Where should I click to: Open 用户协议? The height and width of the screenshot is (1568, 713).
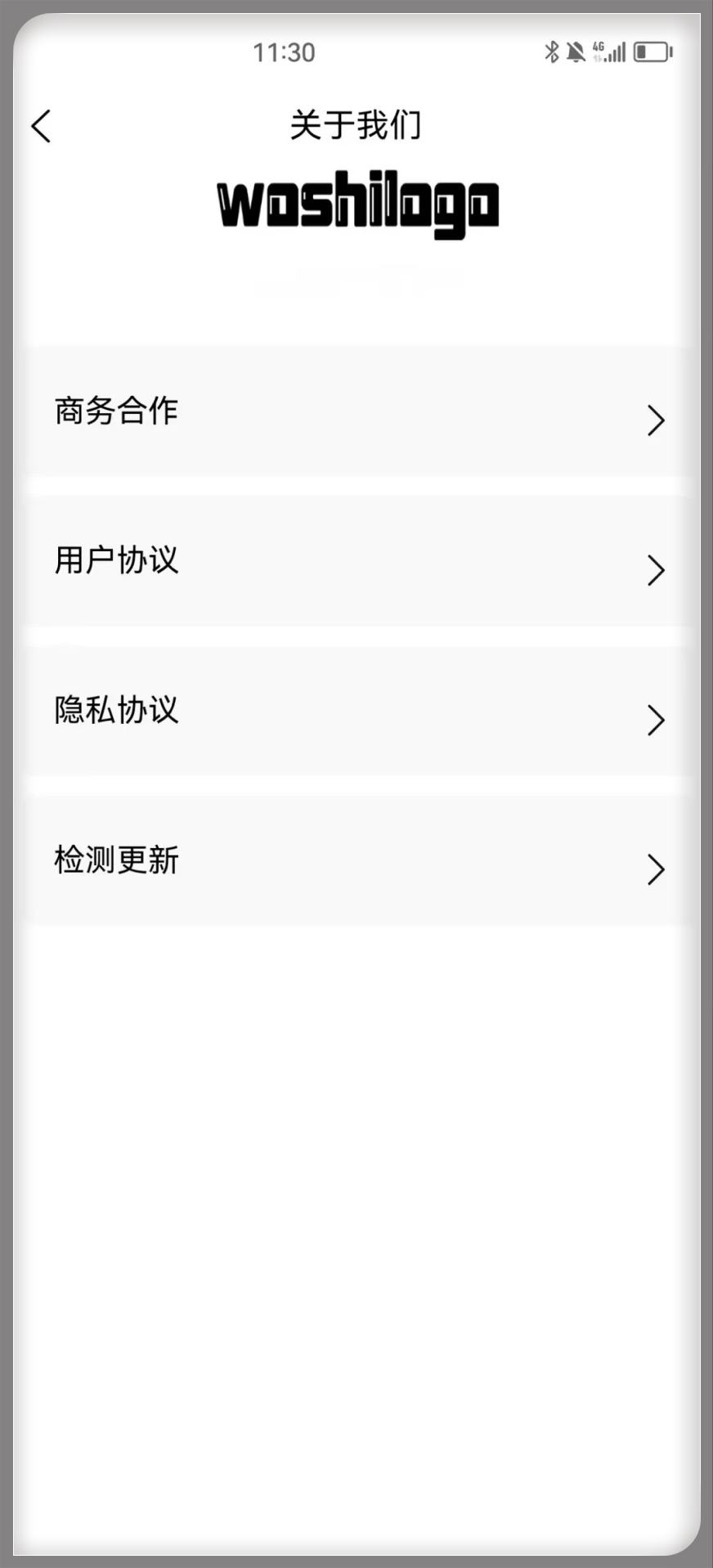[x=356, y=561]
